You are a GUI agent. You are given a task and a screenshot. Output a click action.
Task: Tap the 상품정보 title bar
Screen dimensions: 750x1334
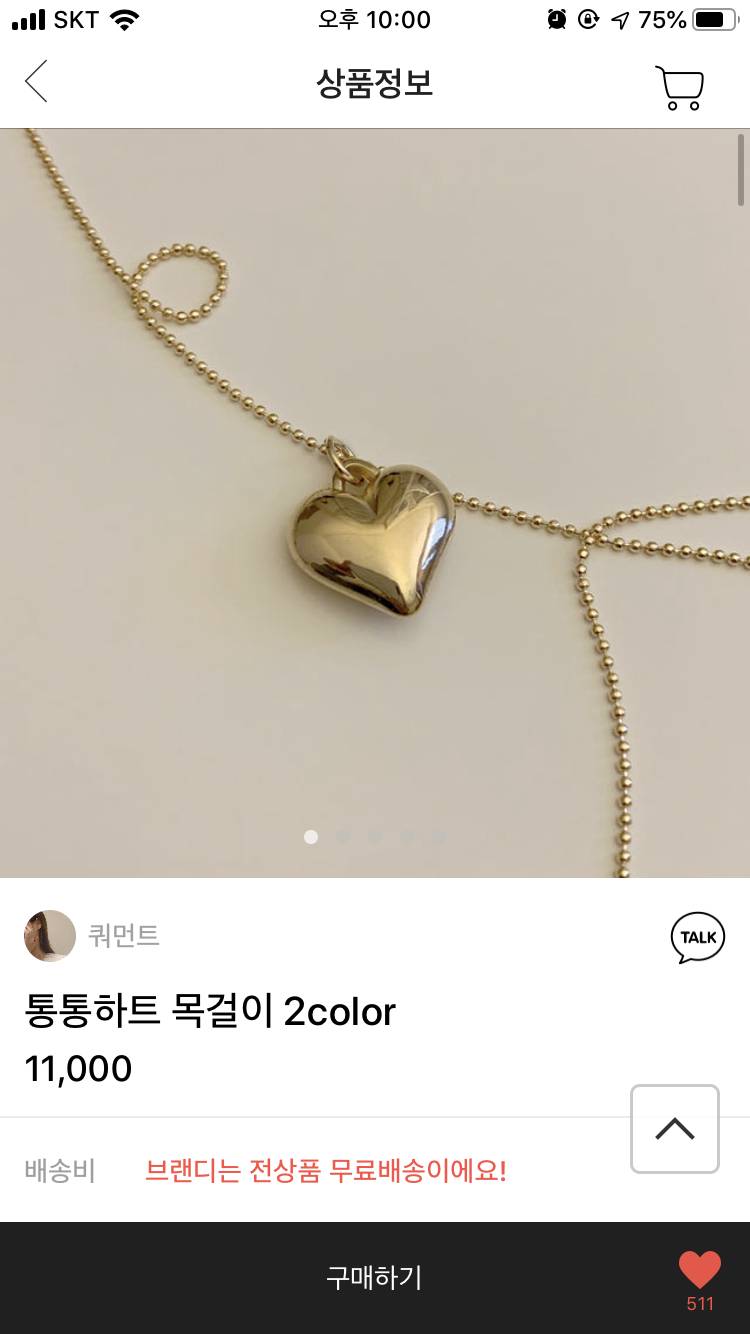tap(375, 85)
